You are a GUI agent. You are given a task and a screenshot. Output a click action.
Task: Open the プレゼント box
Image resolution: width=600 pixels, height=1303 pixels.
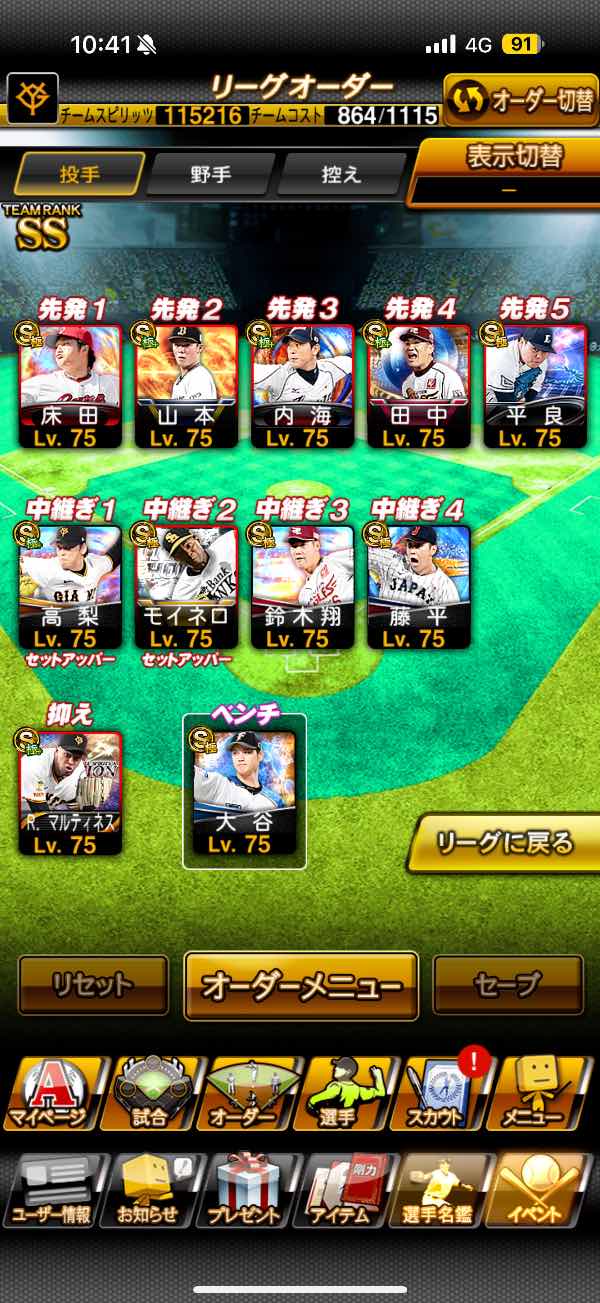[245, 1190]
